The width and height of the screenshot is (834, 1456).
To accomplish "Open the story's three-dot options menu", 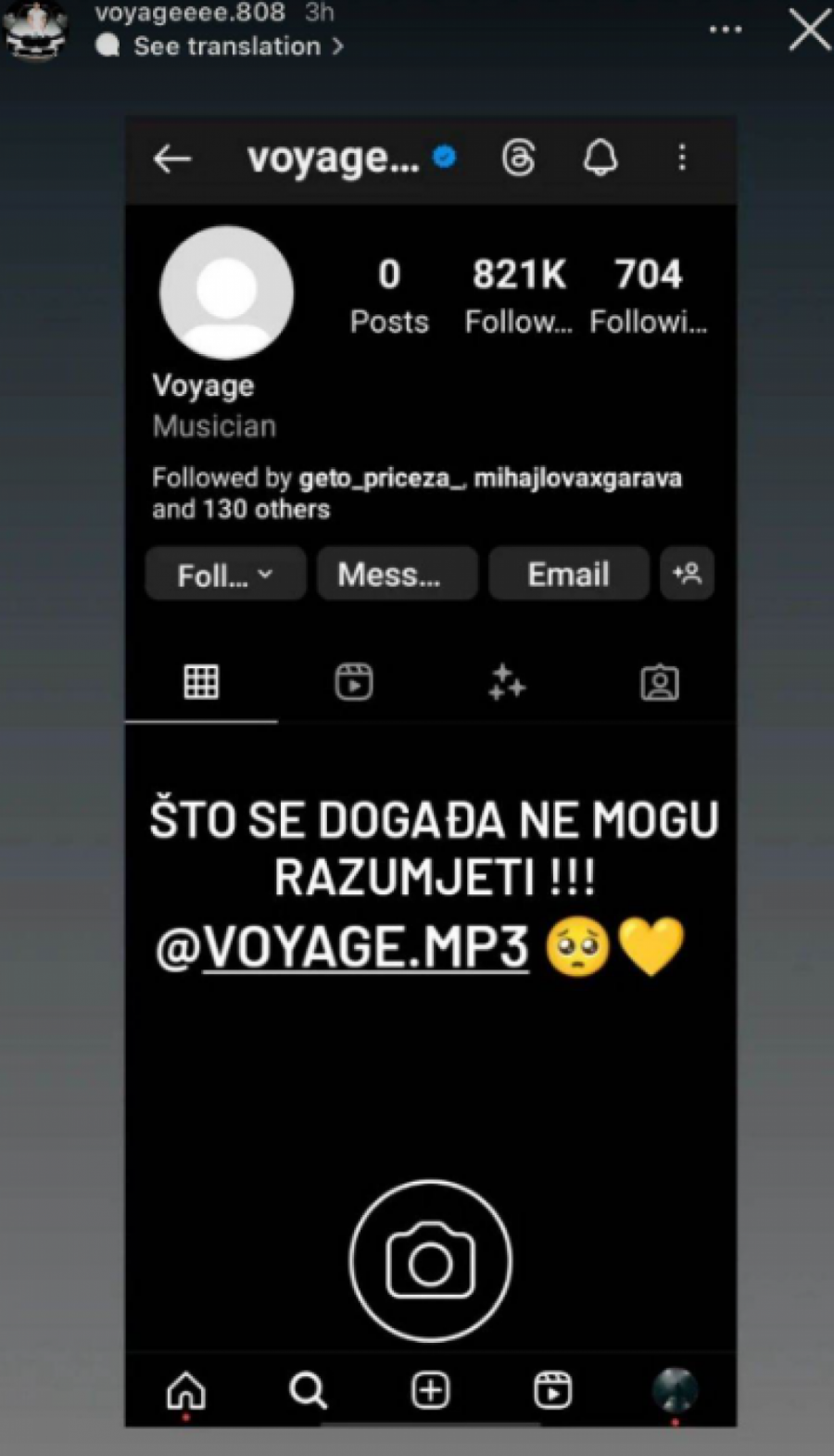I will pyautogui.click(x=725, y=30).
